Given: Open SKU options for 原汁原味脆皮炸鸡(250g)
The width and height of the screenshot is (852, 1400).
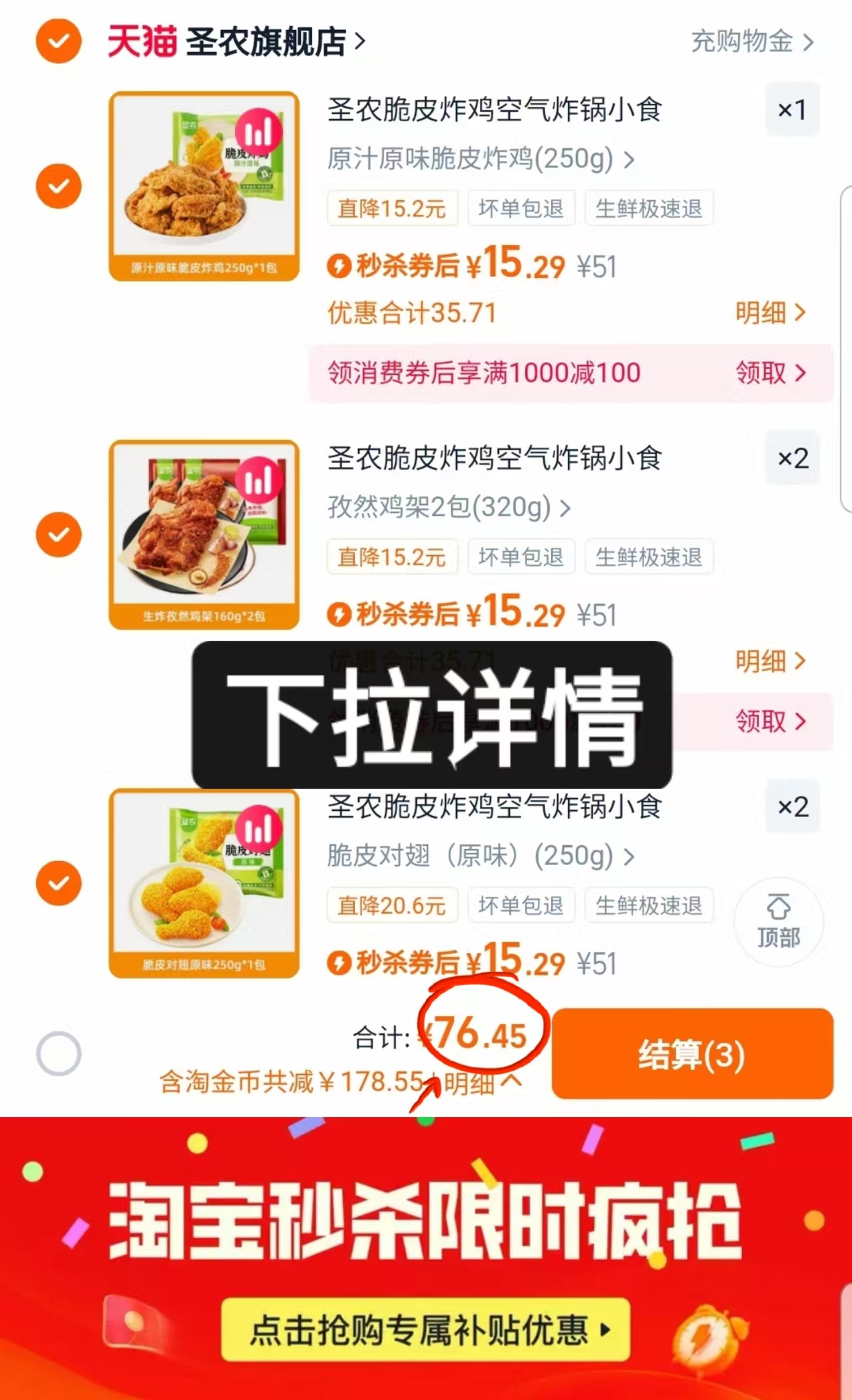Looking at the screenshot, I should 478,159.
